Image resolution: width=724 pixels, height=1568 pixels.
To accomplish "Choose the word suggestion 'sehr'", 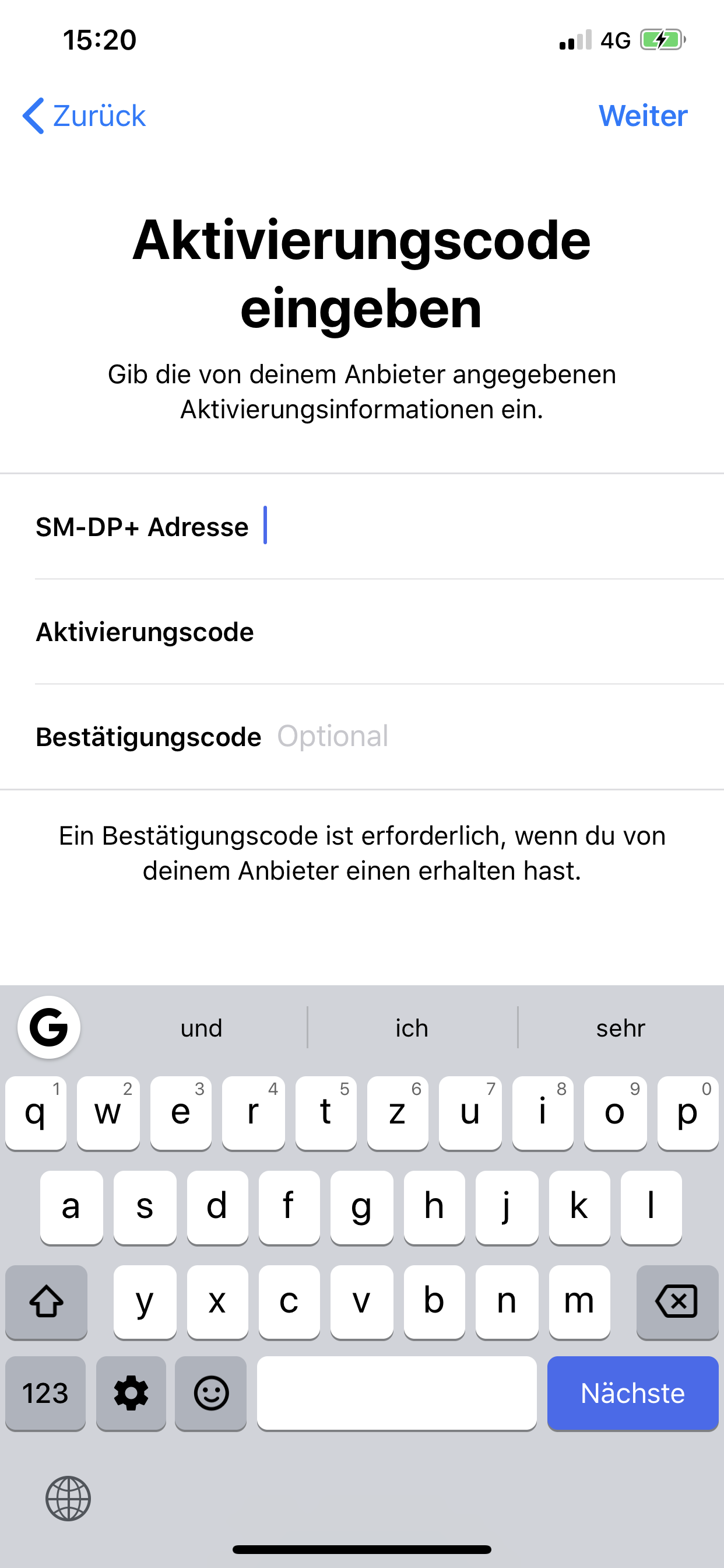I will point(620,1027).
